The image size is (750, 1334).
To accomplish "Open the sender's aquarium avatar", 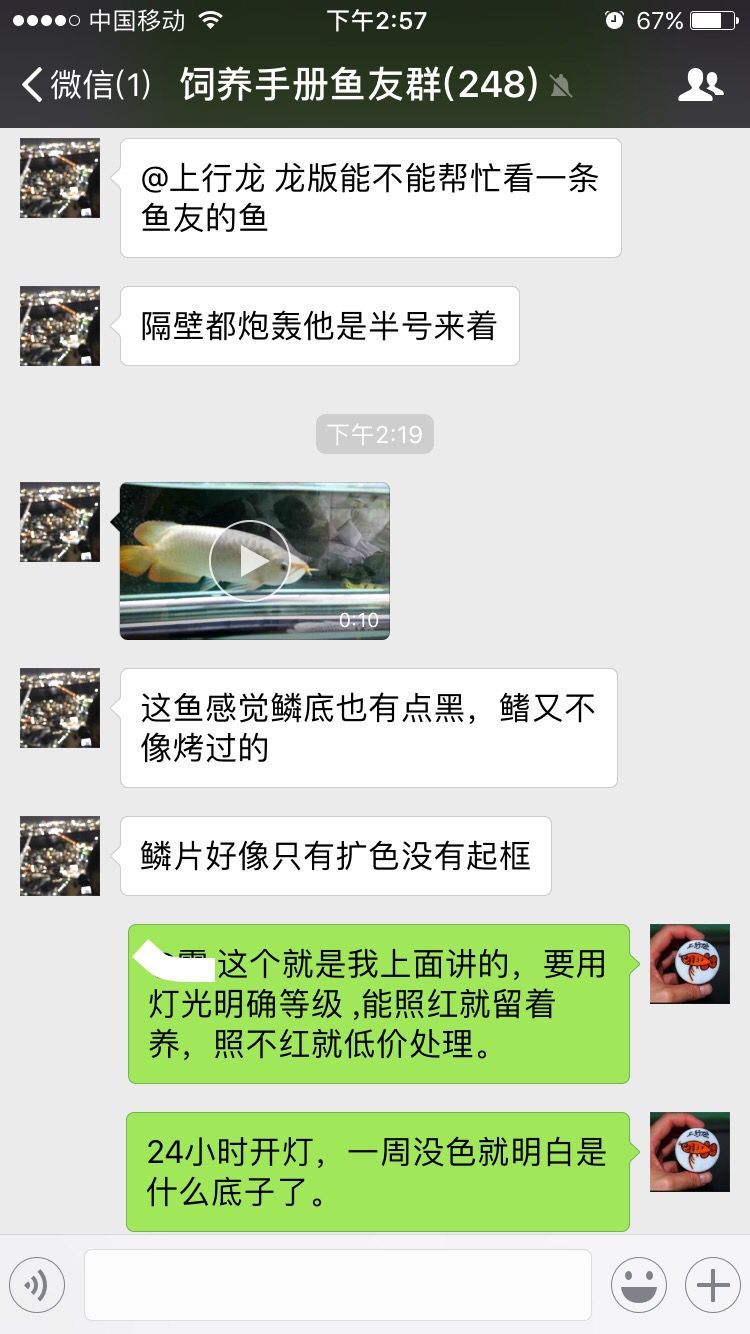I will [58, 178].
